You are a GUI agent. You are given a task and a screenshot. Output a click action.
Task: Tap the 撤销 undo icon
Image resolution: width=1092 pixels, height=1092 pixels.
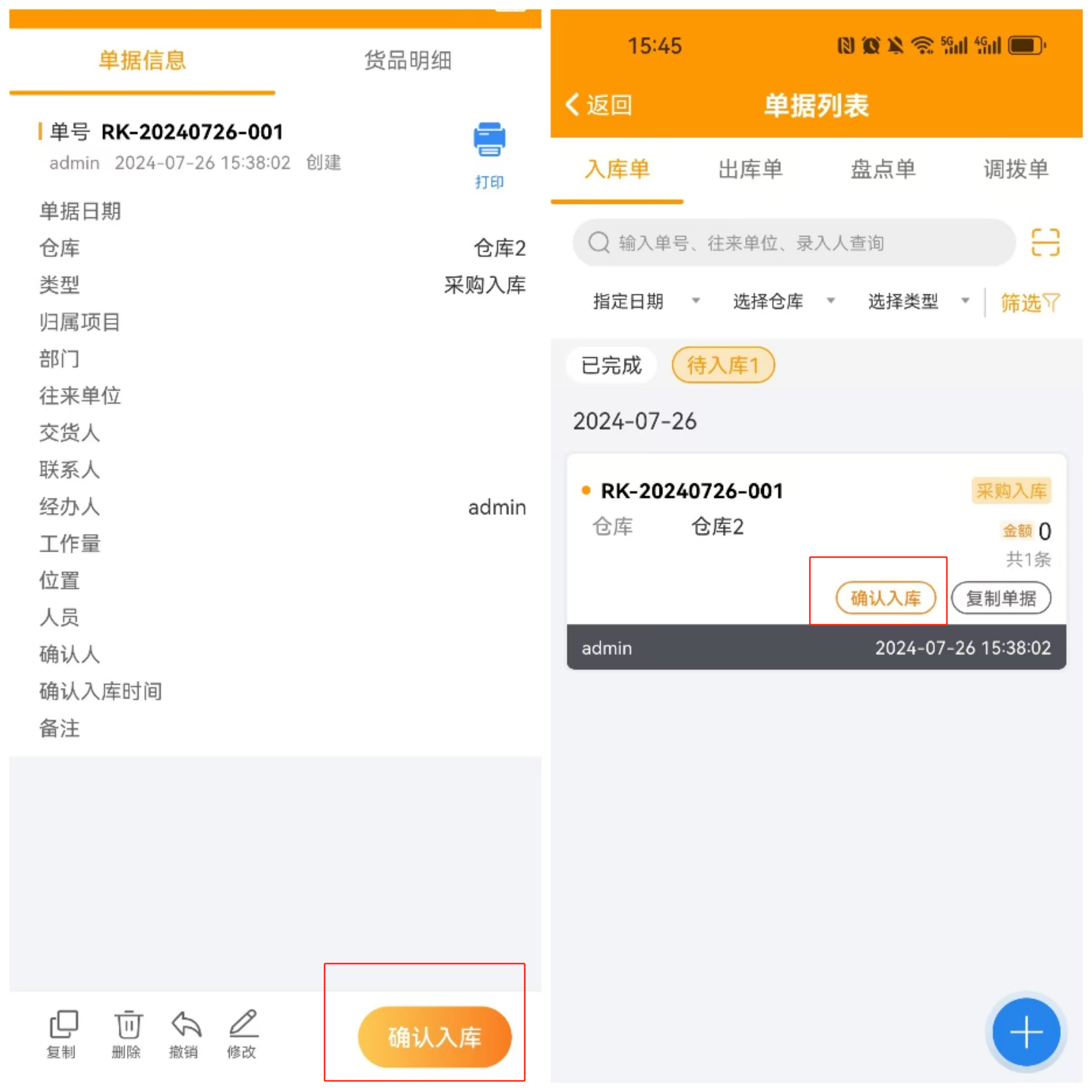(x=186, y=1032)
